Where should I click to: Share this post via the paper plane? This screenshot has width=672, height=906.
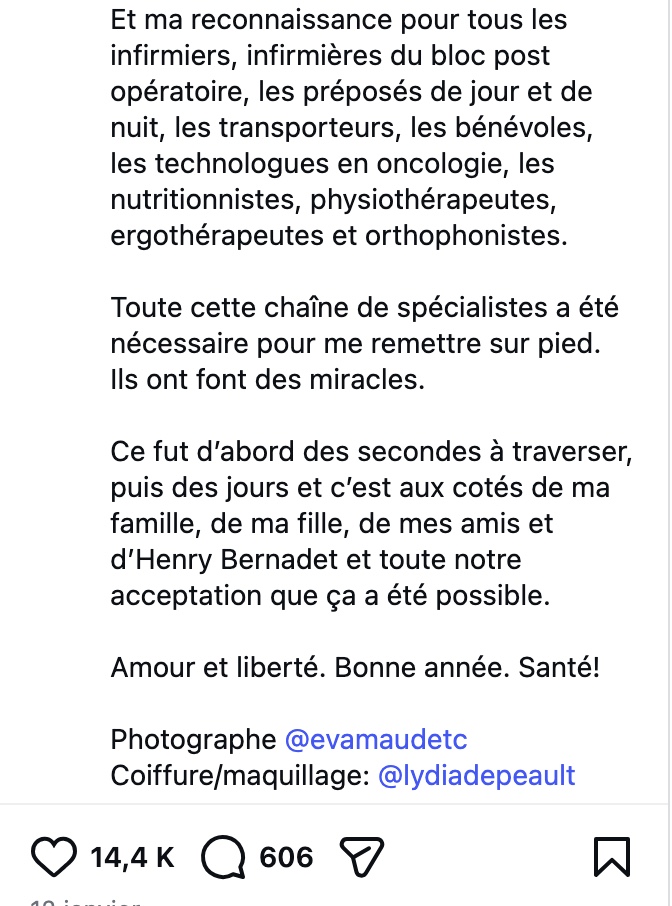362,857
